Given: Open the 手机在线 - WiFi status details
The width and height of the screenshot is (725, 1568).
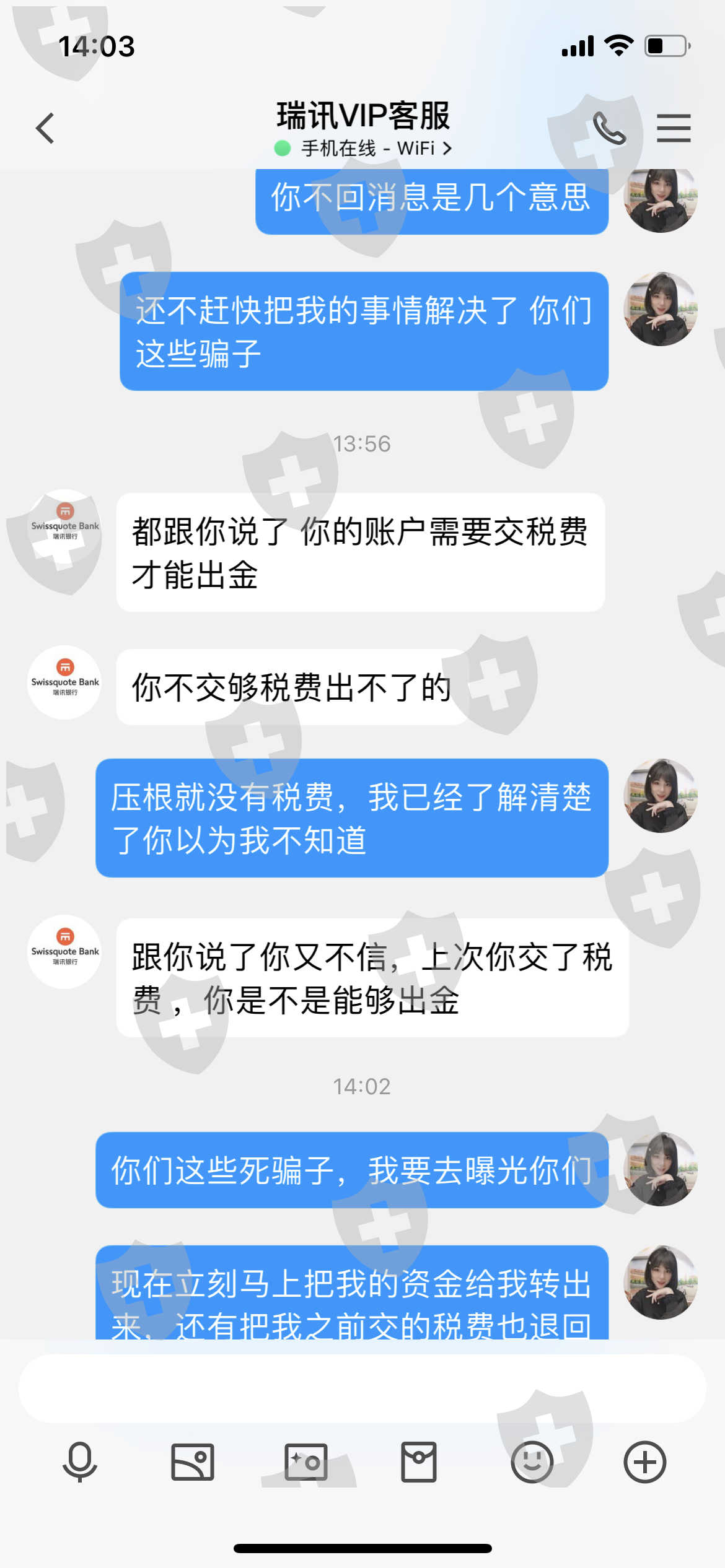Looking at the screenshot, I should pyautogui.click(x=364, y=148).
